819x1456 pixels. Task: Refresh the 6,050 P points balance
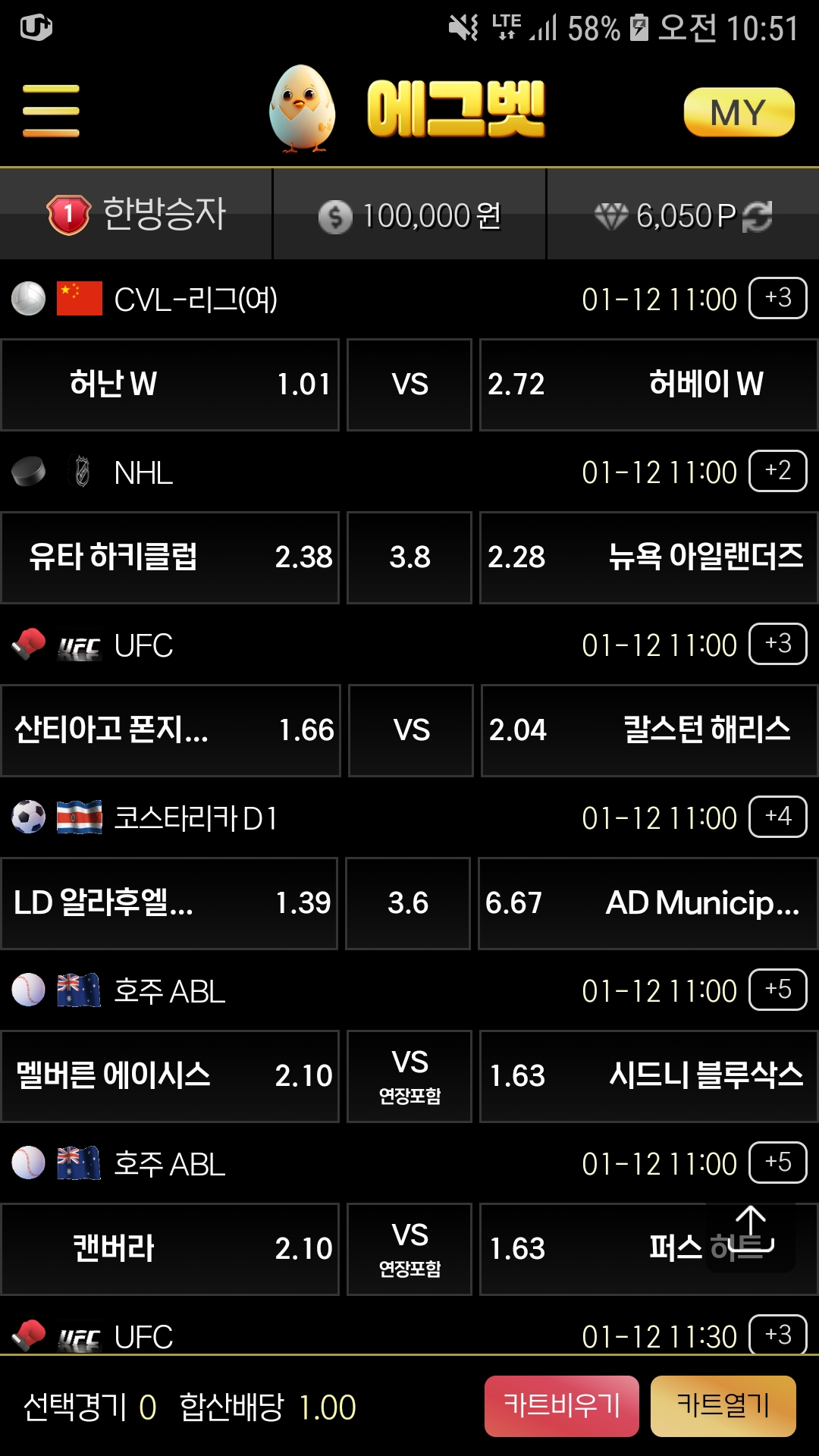(757, 216)
